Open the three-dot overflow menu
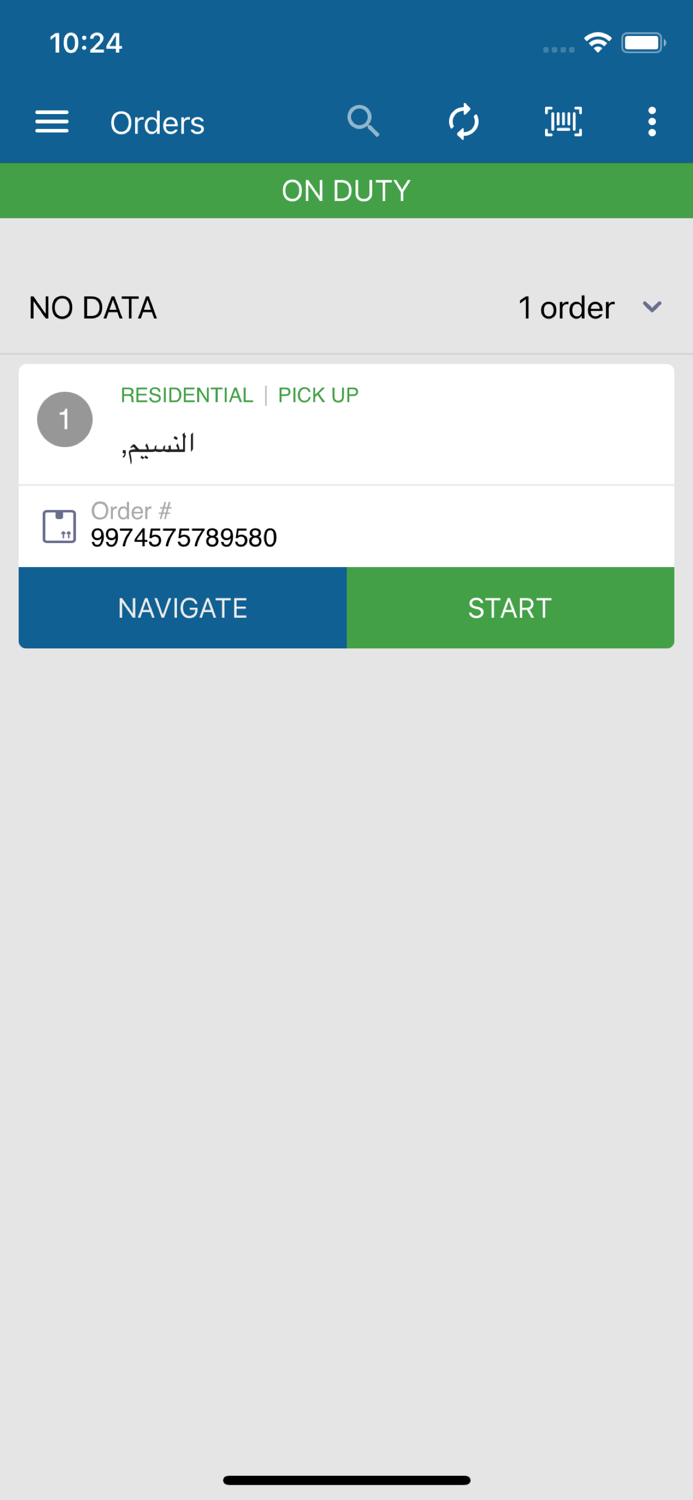This screenshot has width=693, height=1500. (652, 122)
